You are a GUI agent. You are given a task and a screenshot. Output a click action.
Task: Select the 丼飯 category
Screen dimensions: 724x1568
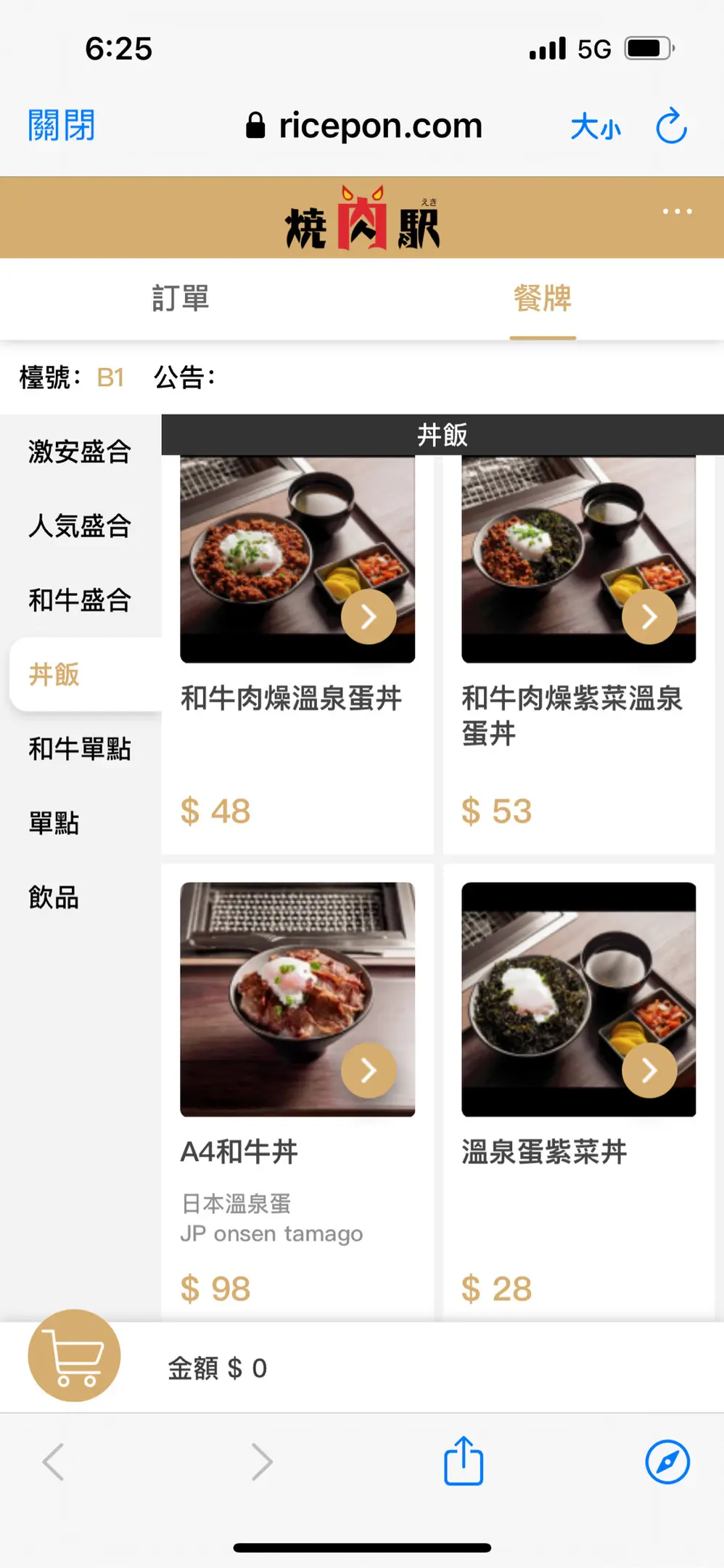coord(54,674)
